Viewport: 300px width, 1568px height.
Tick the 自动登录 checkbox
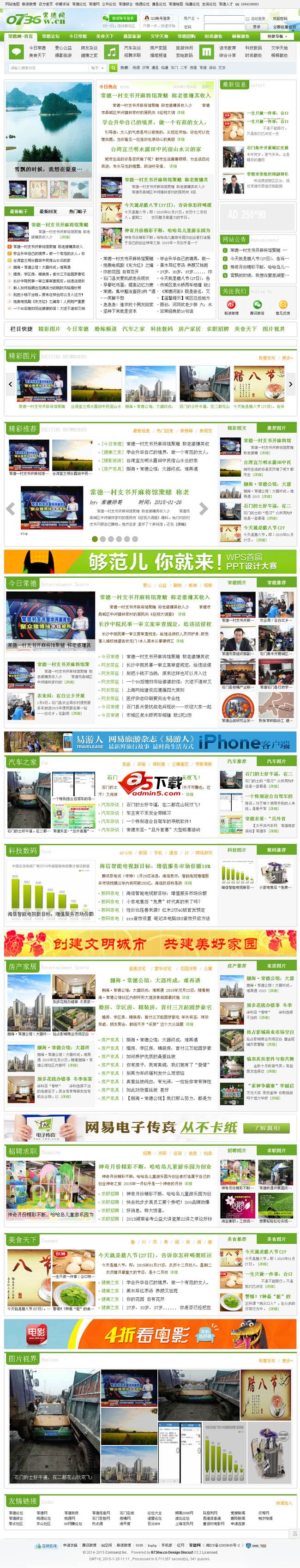tap(247, 19)
